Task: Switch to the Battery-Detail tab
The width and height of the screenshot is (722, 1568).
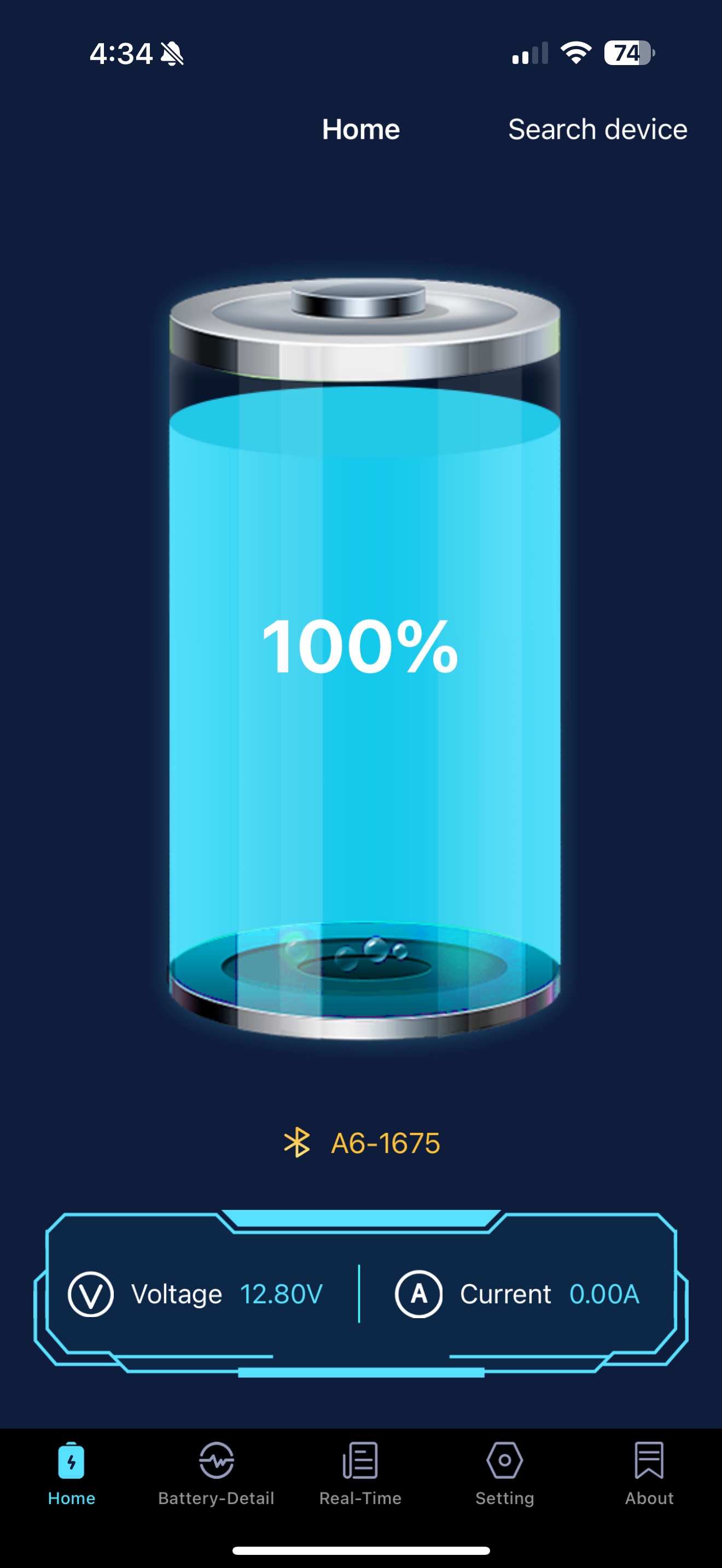Action: click(216, 1473)
